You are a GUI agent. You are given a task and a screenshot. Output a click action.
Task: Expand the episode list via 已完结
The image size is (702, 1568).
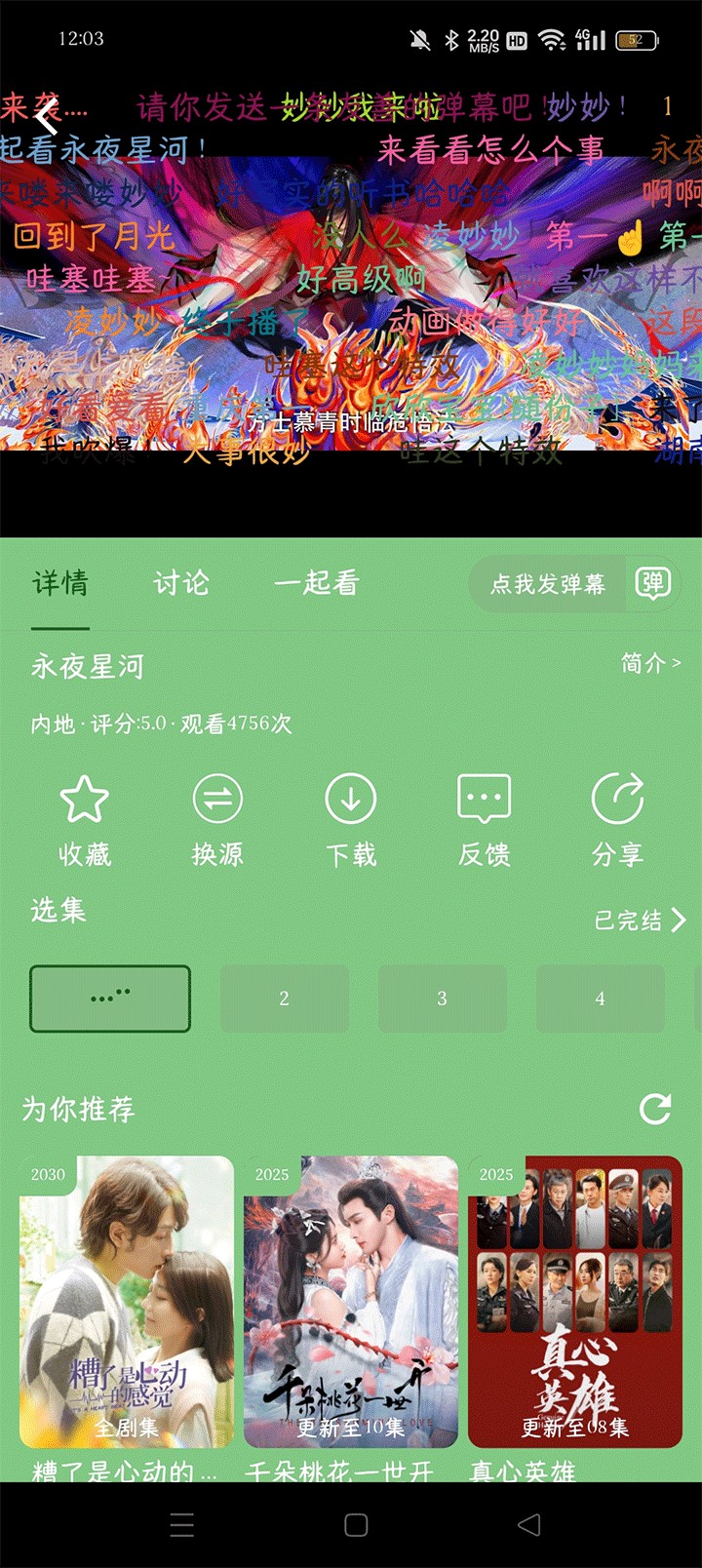point(641,920)
